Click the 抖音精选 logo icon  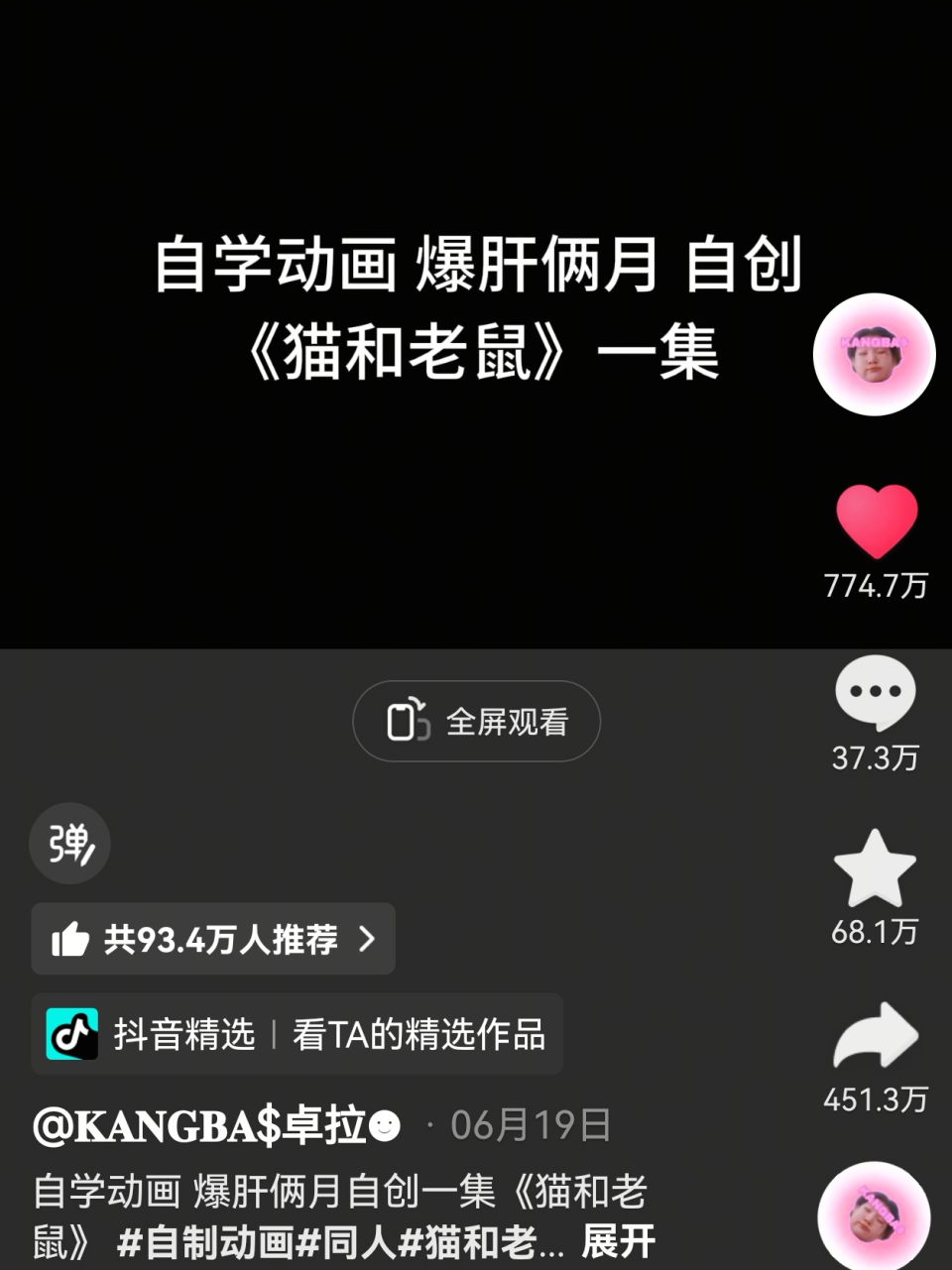(x=69, y=1034)
